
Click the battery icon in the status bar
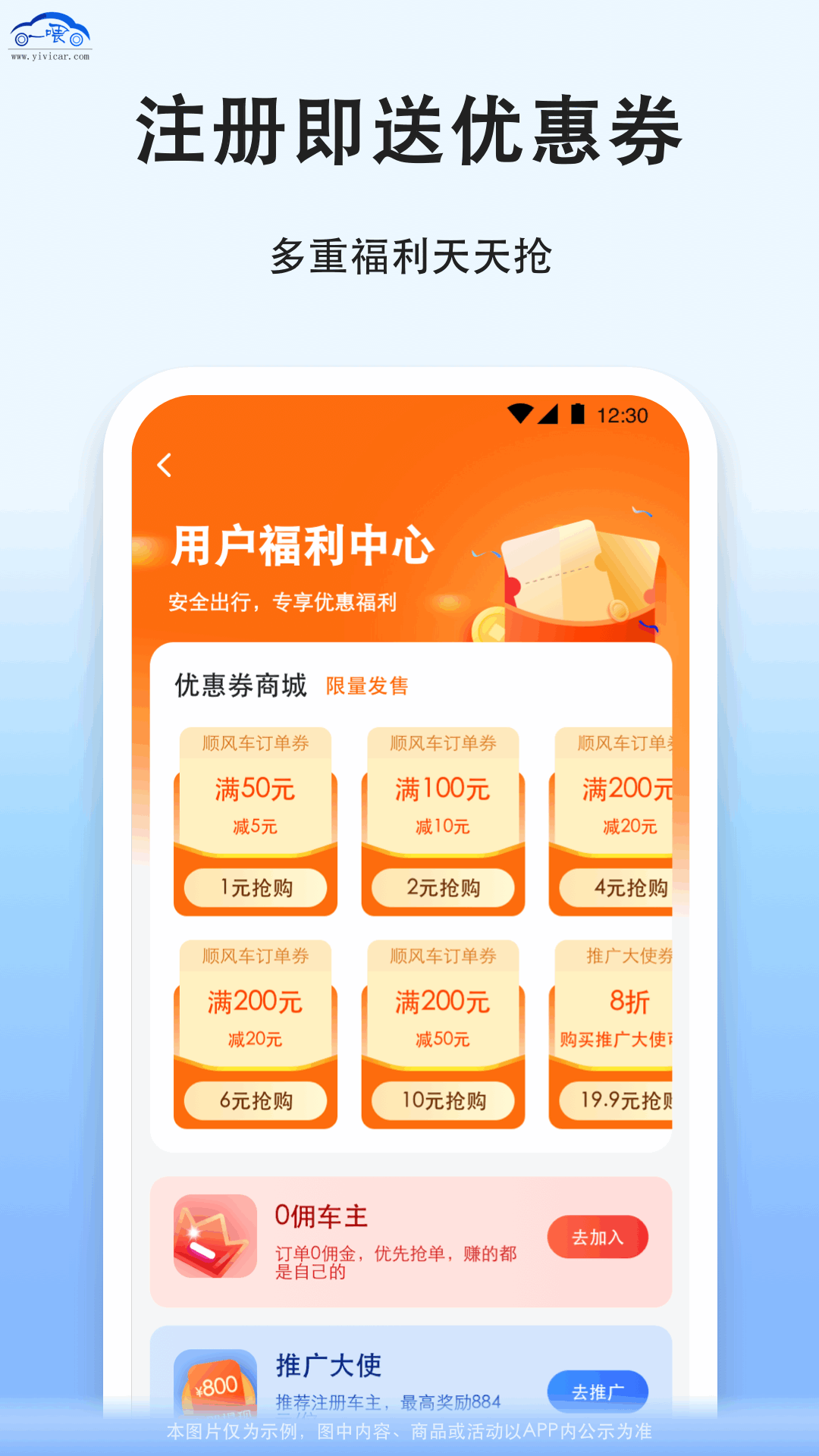578,415
